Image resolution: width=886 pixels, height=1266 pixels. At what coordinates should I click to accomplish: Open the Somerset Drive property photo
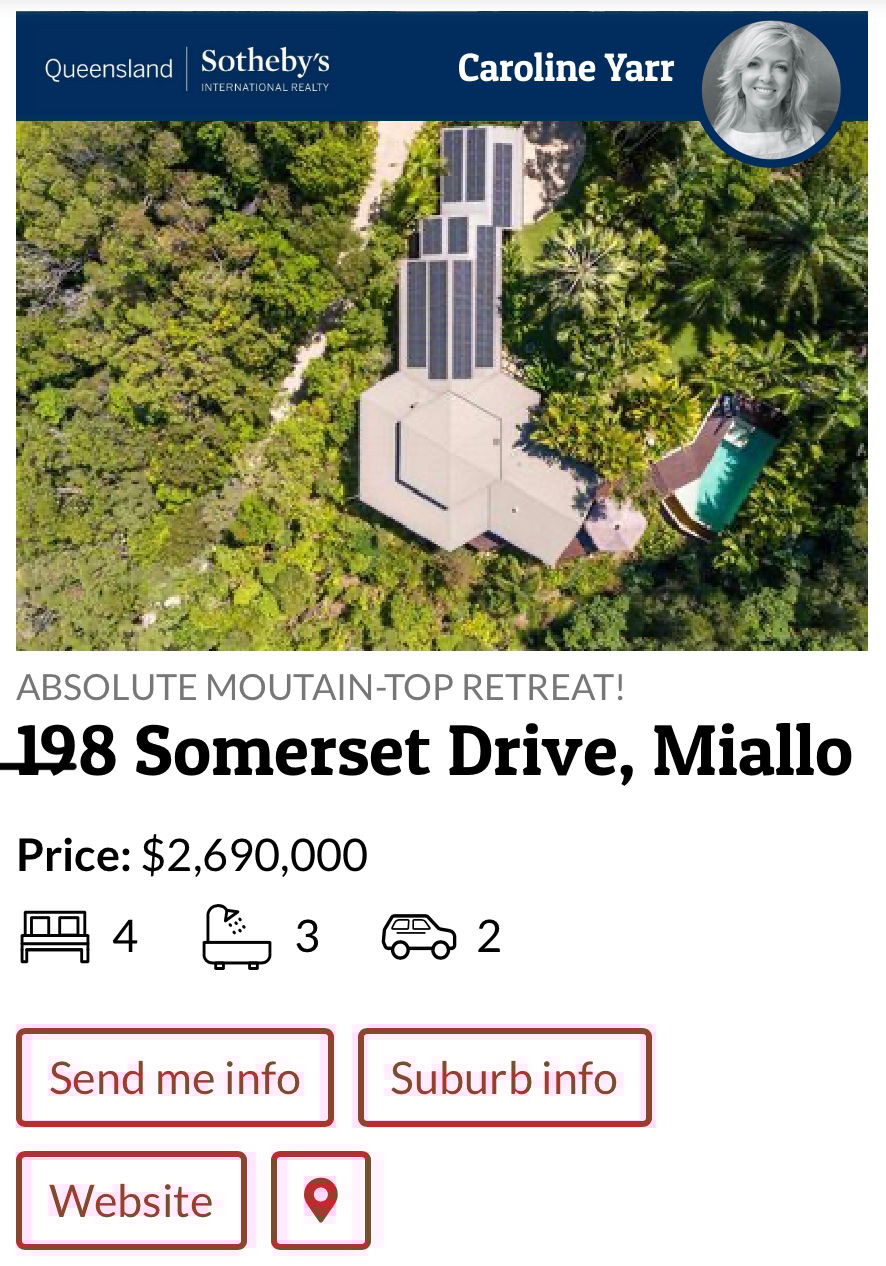click(441, 385)
